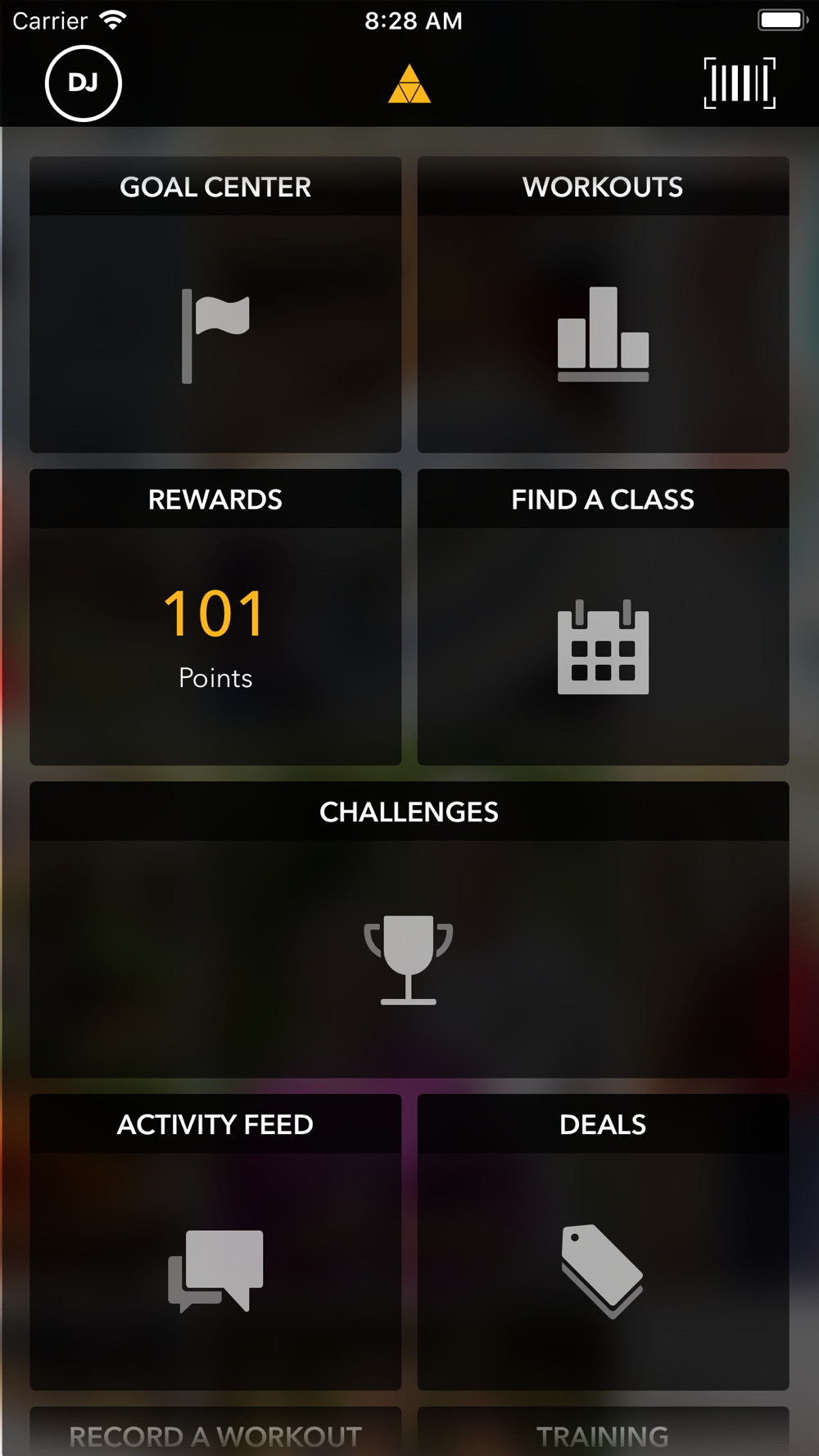The height and width of the screenshot is (1456, 819).
Task: Select the Training tile
Action: pyautogui.click(x=603, y=1431)
